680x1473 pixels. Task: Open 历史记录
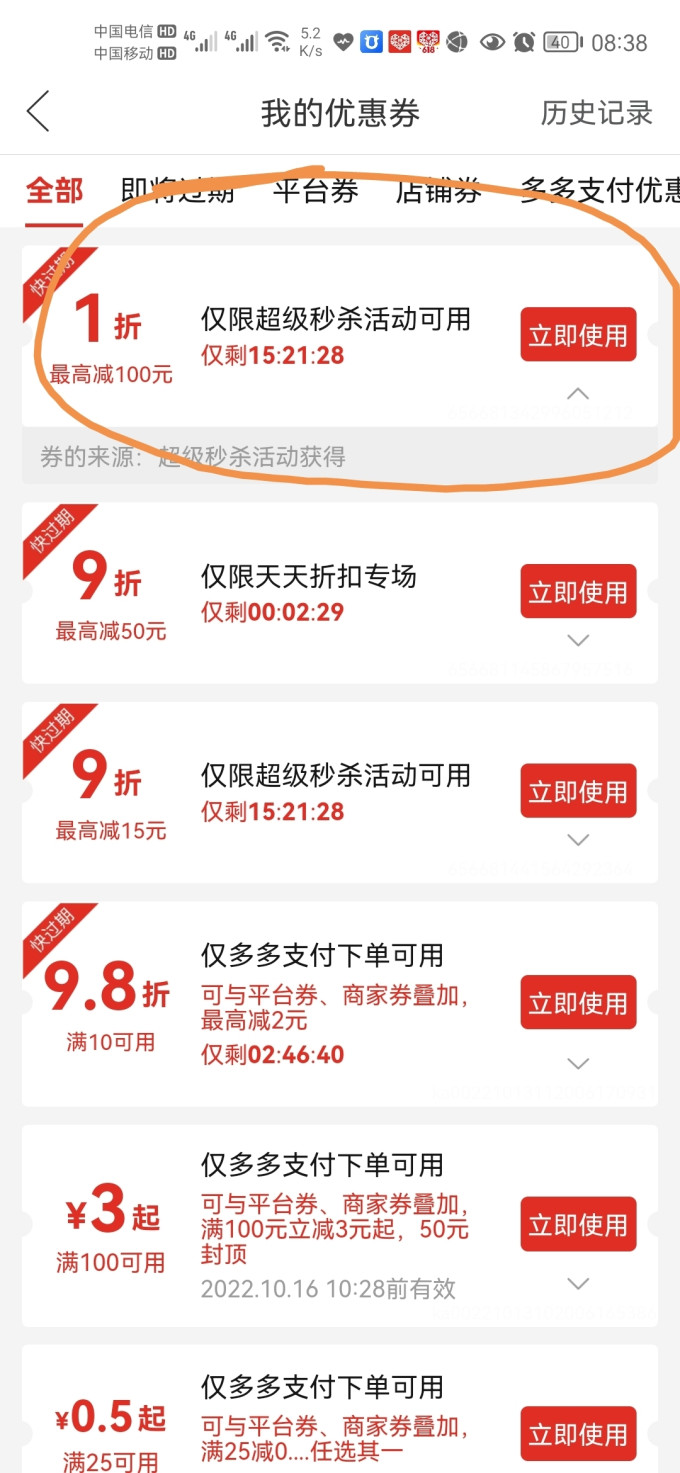596,113
